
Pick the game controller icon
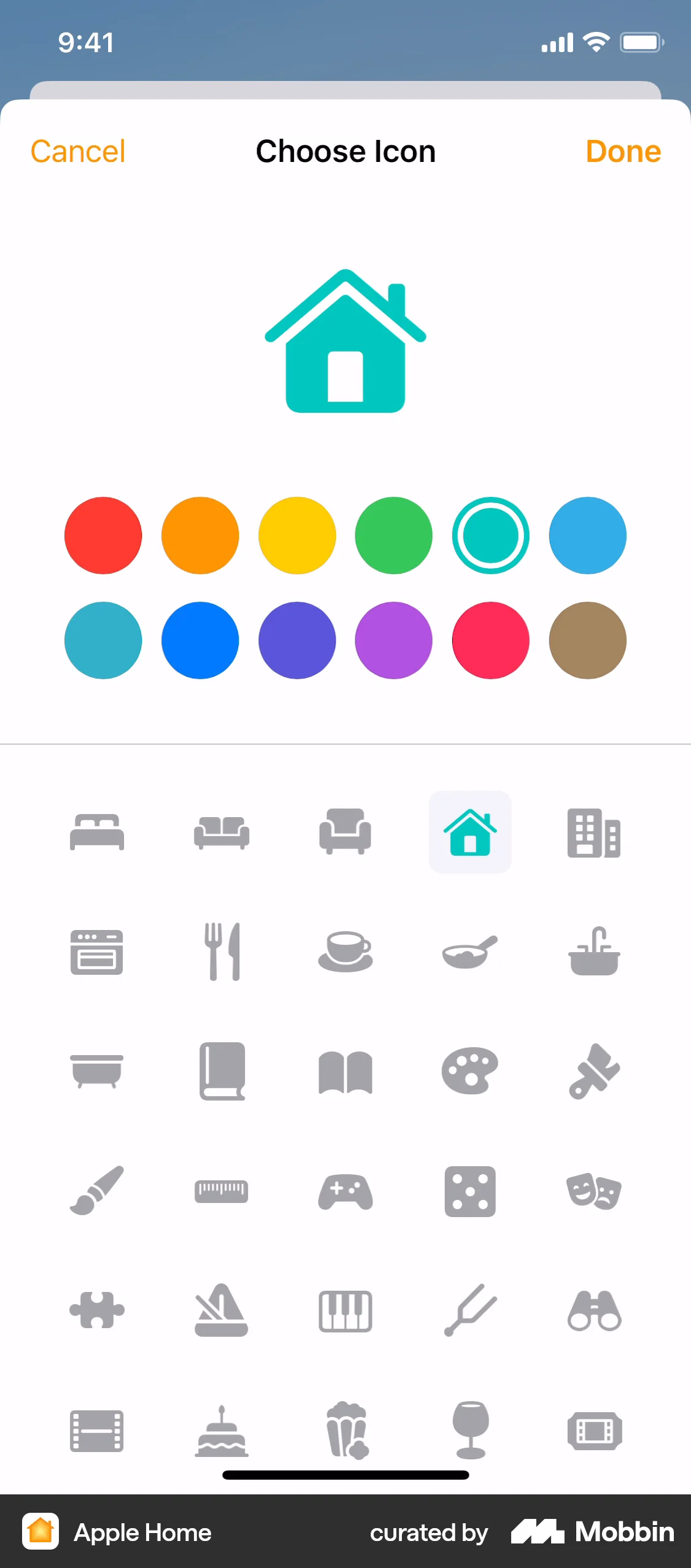pyautogui.click(x=345, y=1191)
